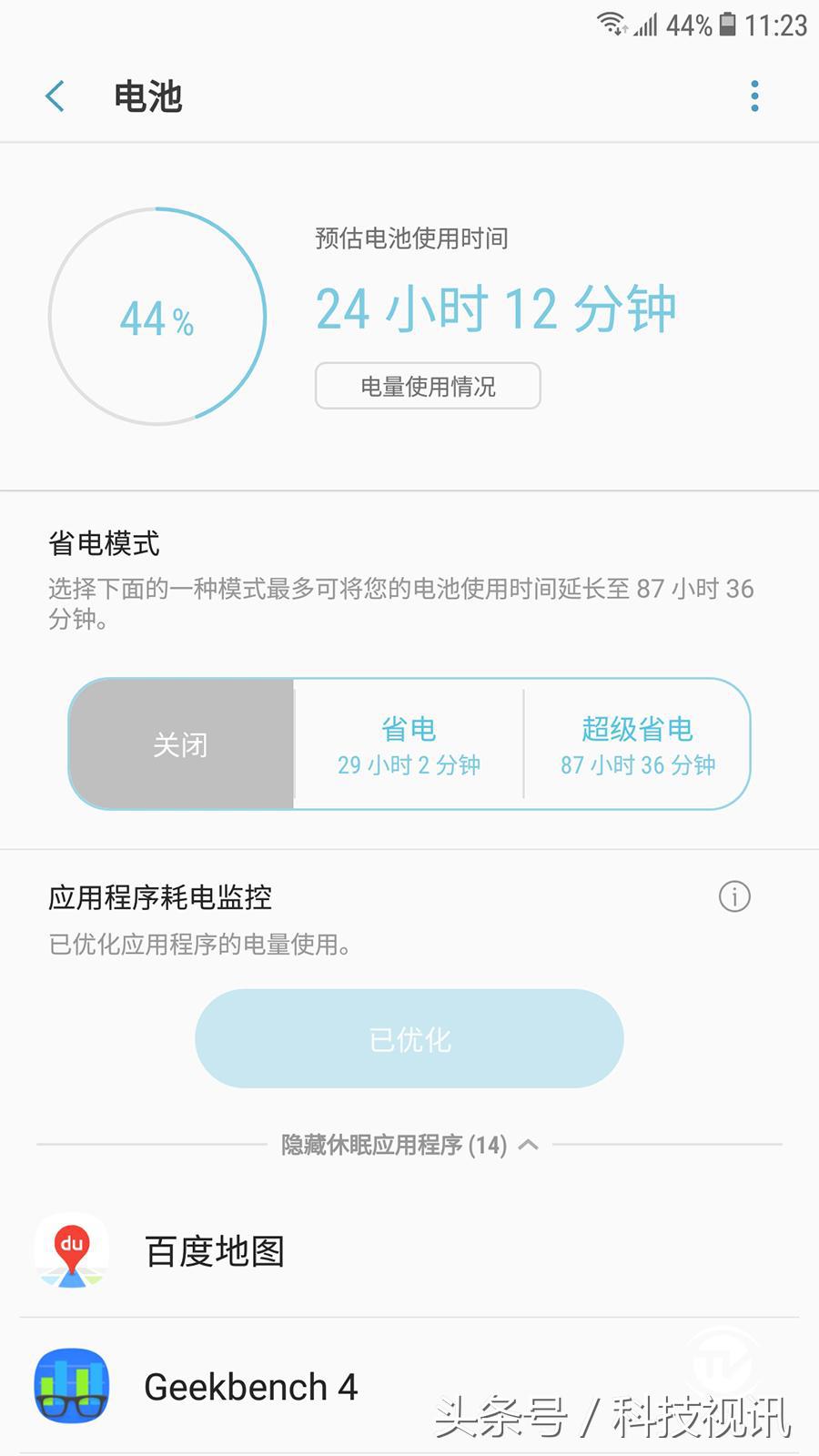Open 电量使用情况 battery usage details
This screenshot has height=1456, width=819.
(x=427, y=386)
